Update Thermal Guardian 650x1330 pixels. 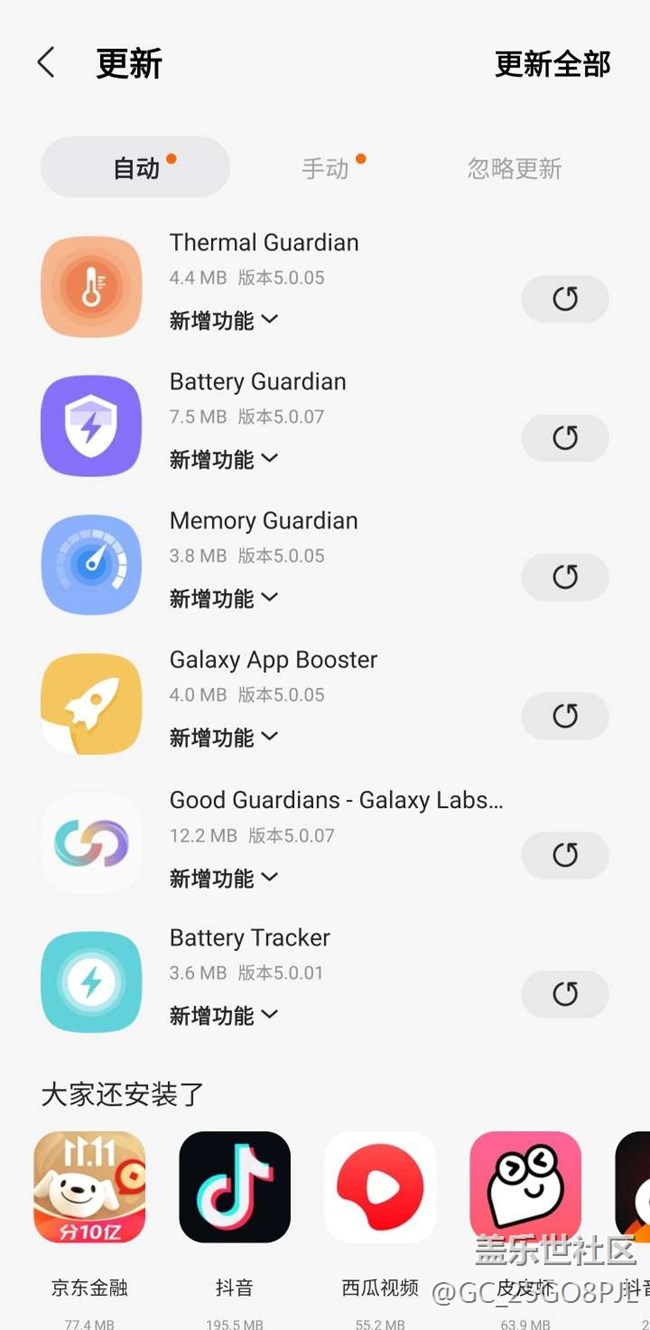(x=565, y=299)
